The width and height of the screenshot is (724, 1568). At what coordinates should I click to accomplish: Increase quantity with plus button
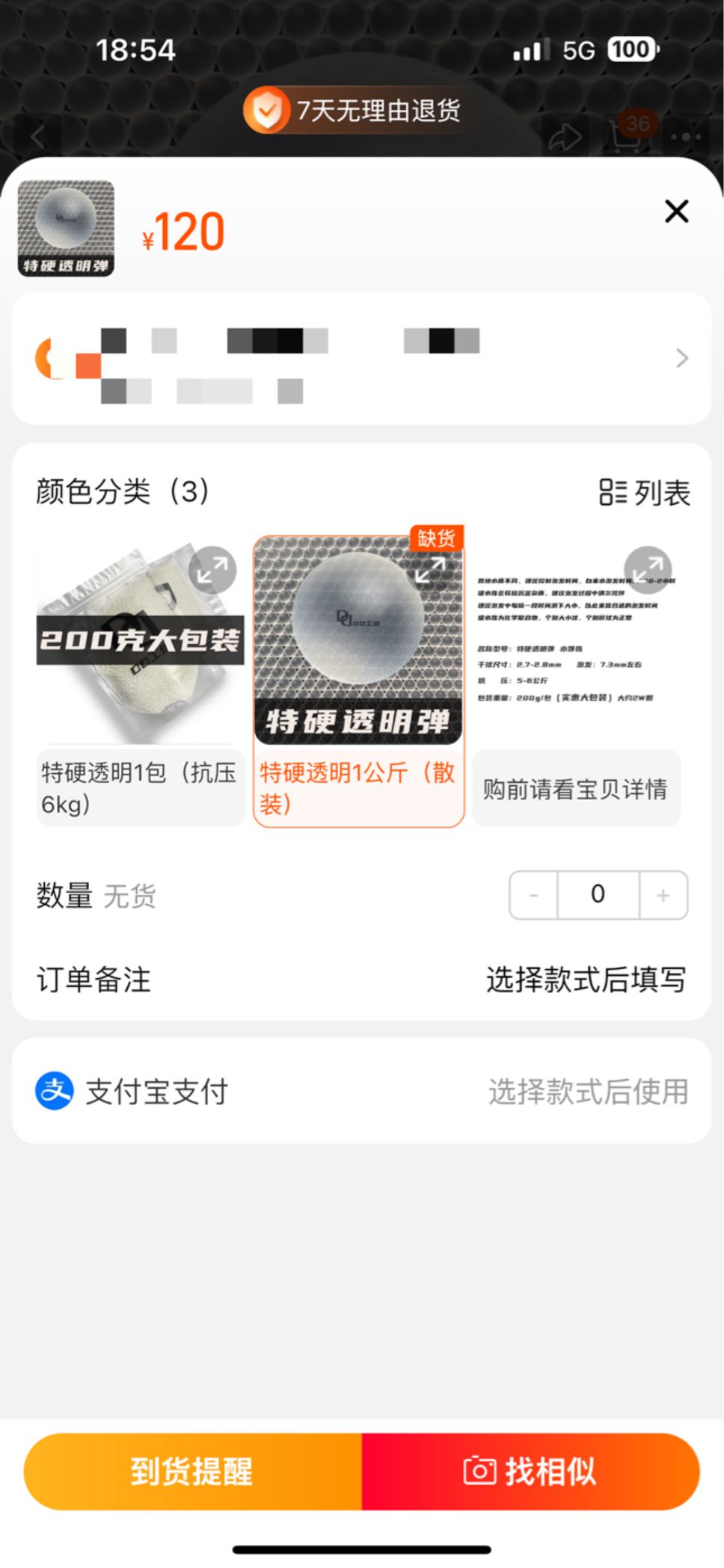663,895
